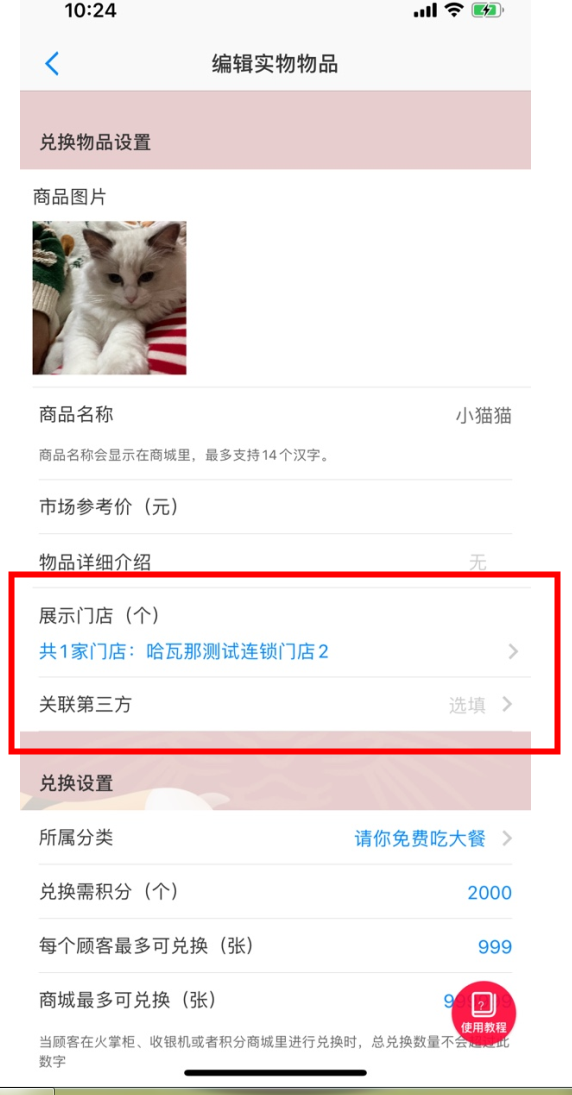This screenshot has width=572, height=1095.
Task: Open the 展示门店 store selection row
Action: pyautogui.click(x=275, y=633)
